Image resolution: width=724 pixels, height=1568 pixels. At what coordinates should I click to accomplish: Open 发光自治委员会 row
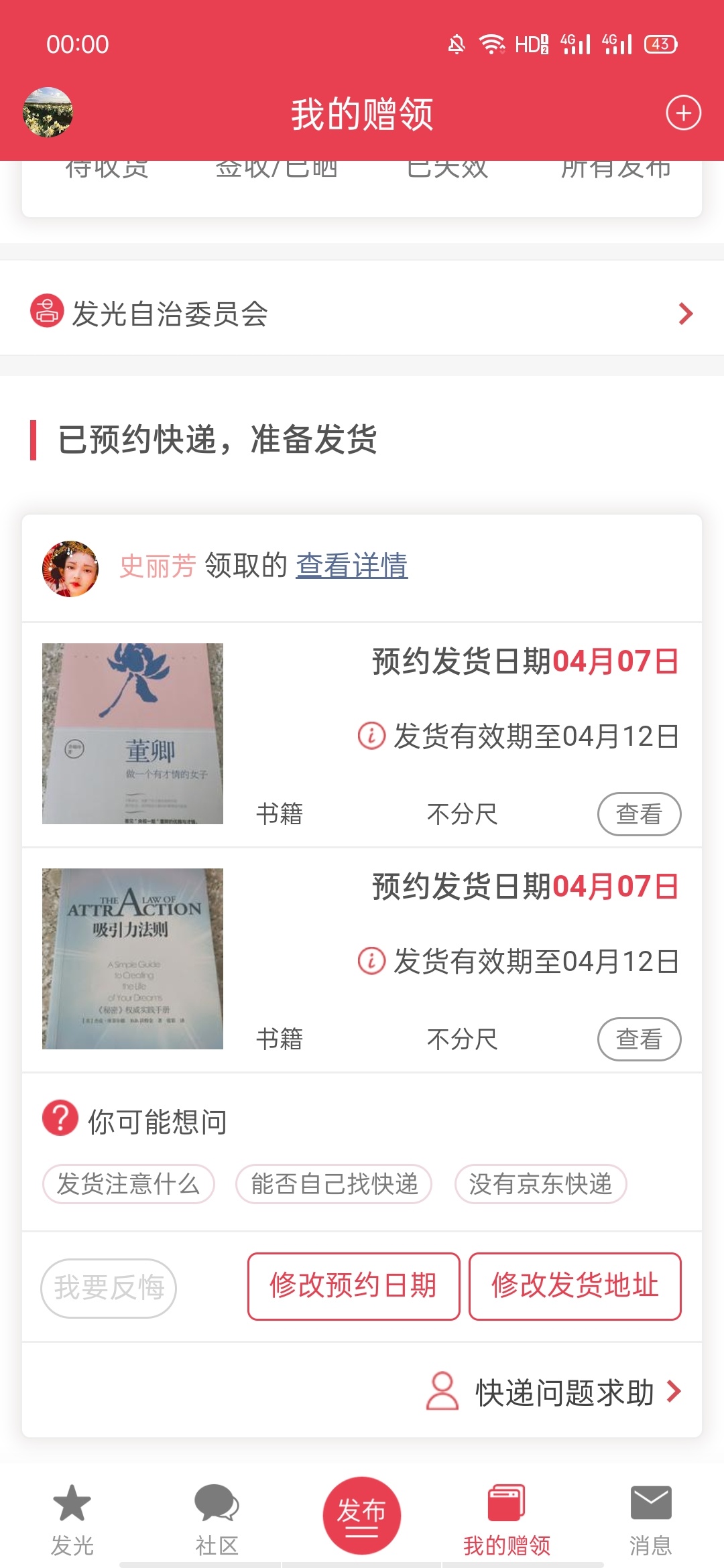click(362, 313)
